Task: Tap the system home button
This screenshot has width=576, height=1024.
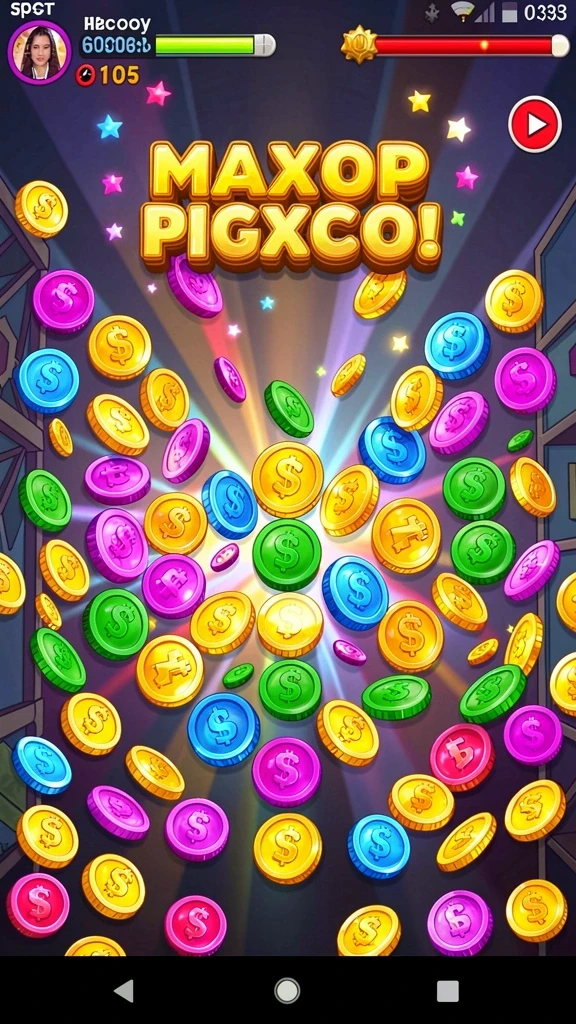Action: [x=287, y=991]
